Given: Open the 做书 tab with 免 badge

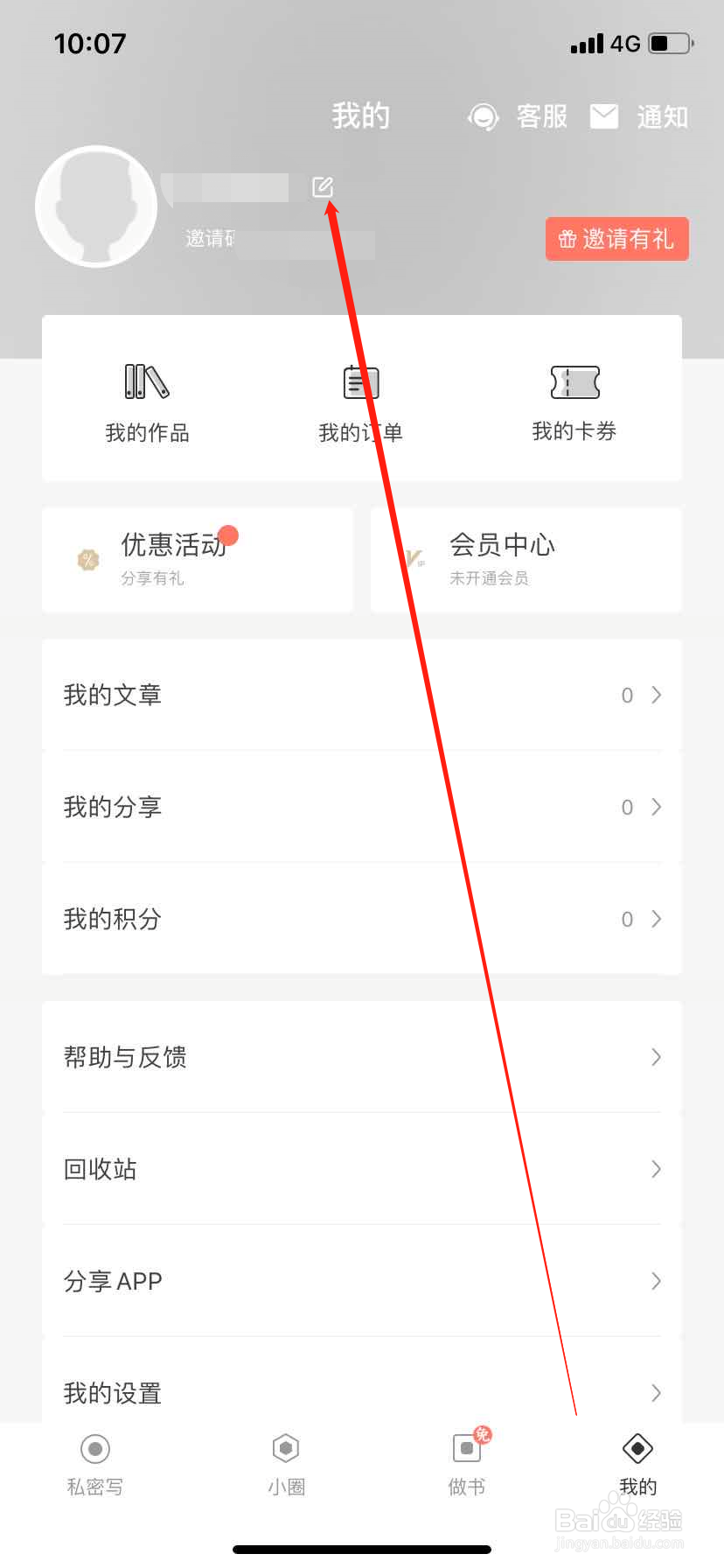Looking at the screenshot, I should coord(466,1463).
